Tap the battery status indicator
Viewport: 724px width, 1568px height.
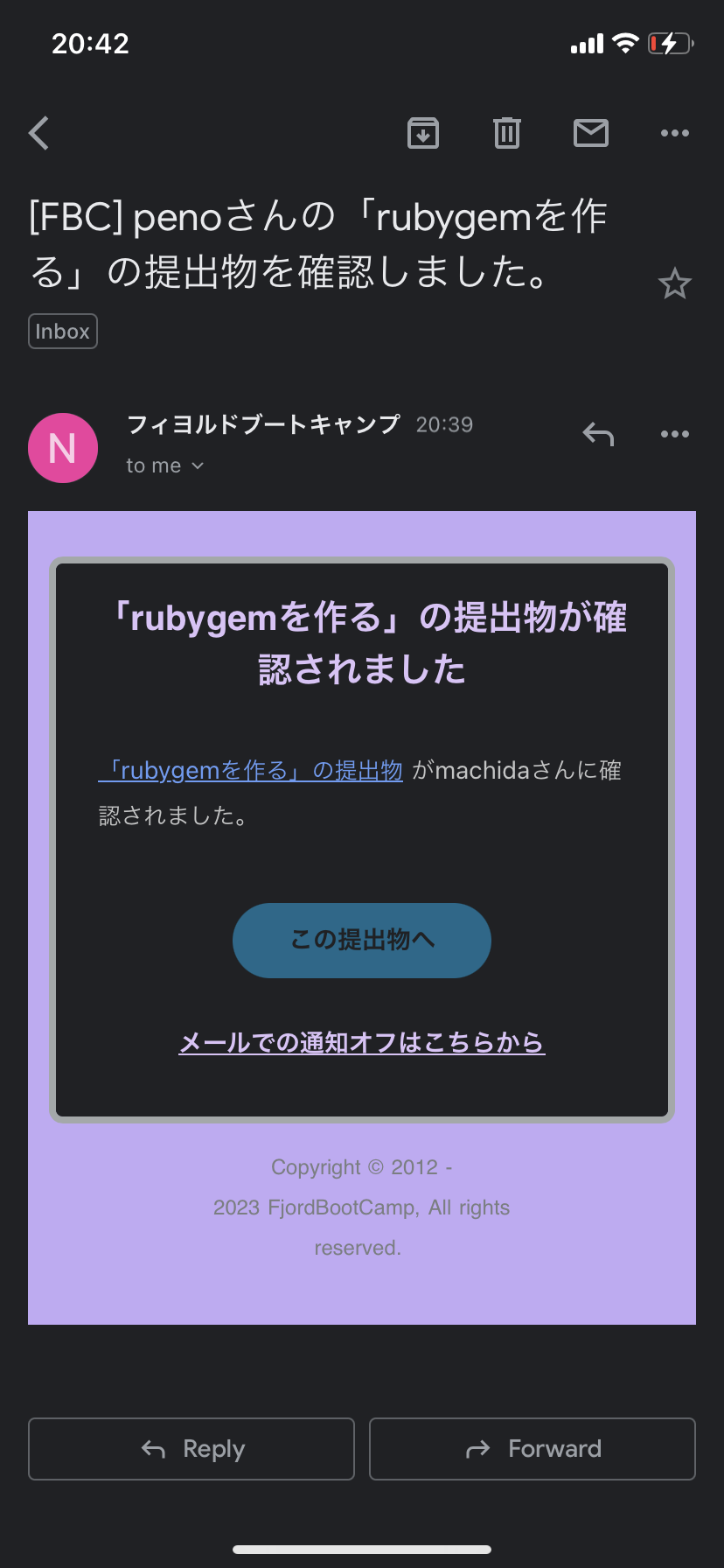coord(670,43)
